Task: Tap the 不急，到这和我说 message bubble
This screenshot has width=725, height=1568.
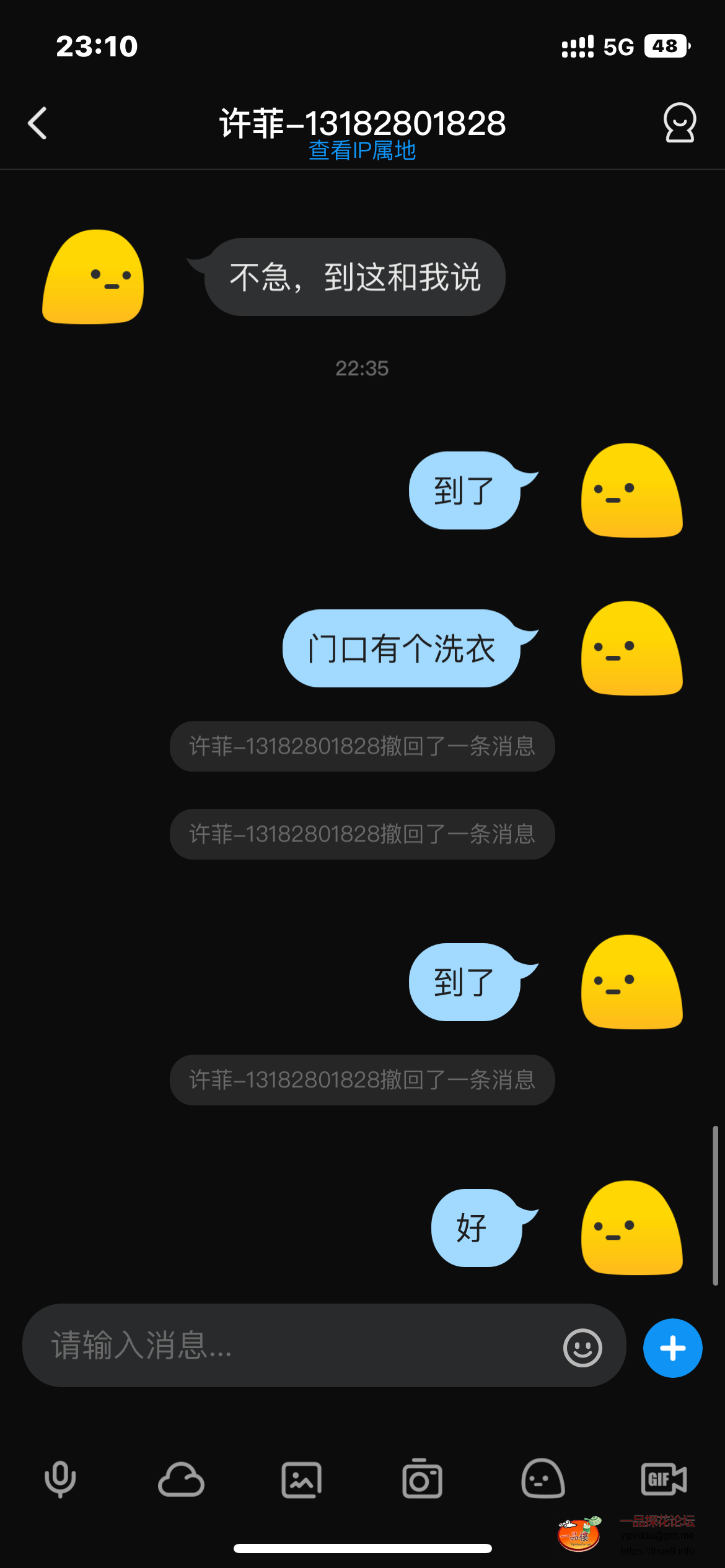Action: tap(356, 277)
